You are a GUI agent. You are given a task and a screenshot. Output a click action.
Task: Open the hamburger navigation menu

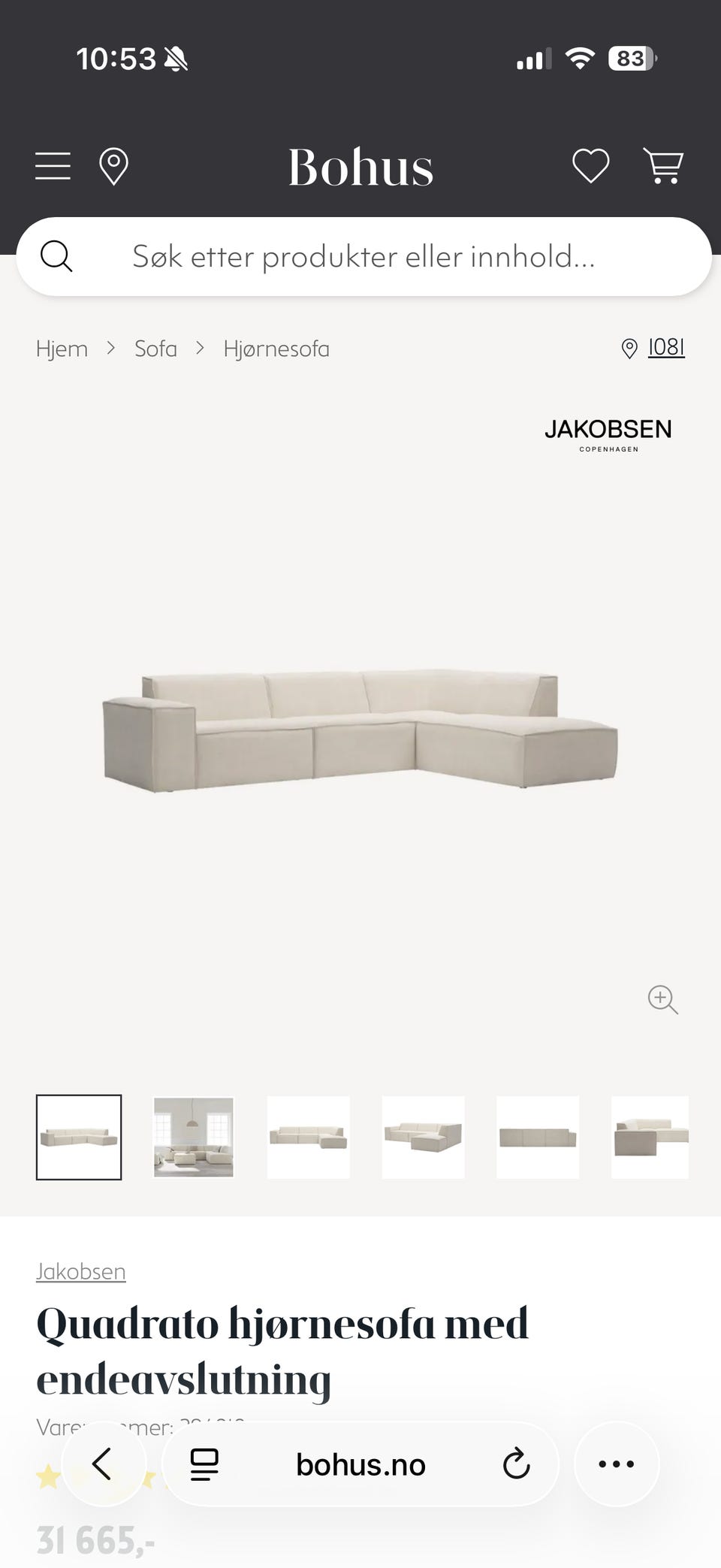pos(52,166)
